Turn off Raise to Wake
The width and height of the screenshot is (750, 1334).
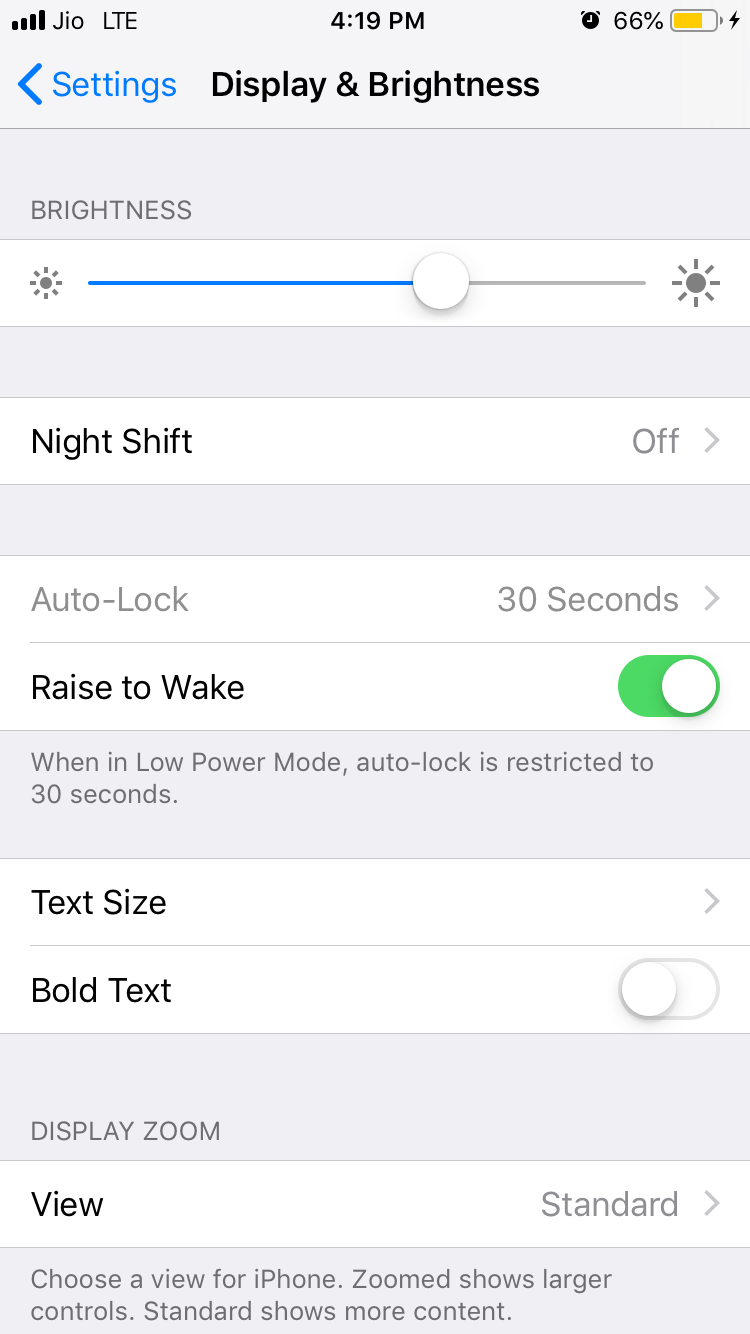click(x=668, y=687)
